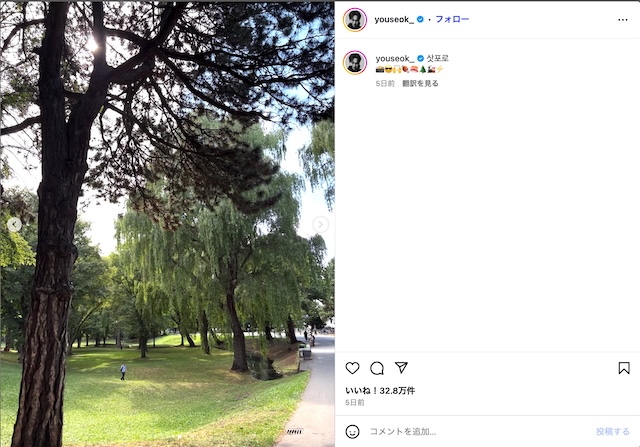Bookmark this post
The height and width of the screenshot is (447, 640).
(x=624, y=368)
